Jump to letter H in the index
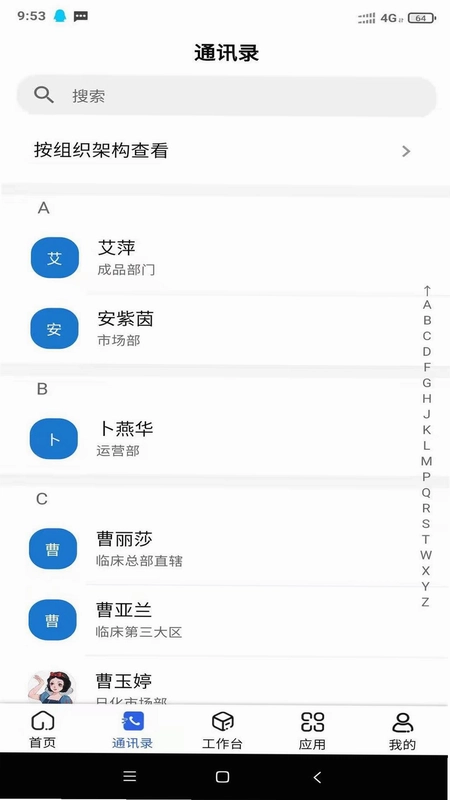450x800 pixels. tap(427, 398)
